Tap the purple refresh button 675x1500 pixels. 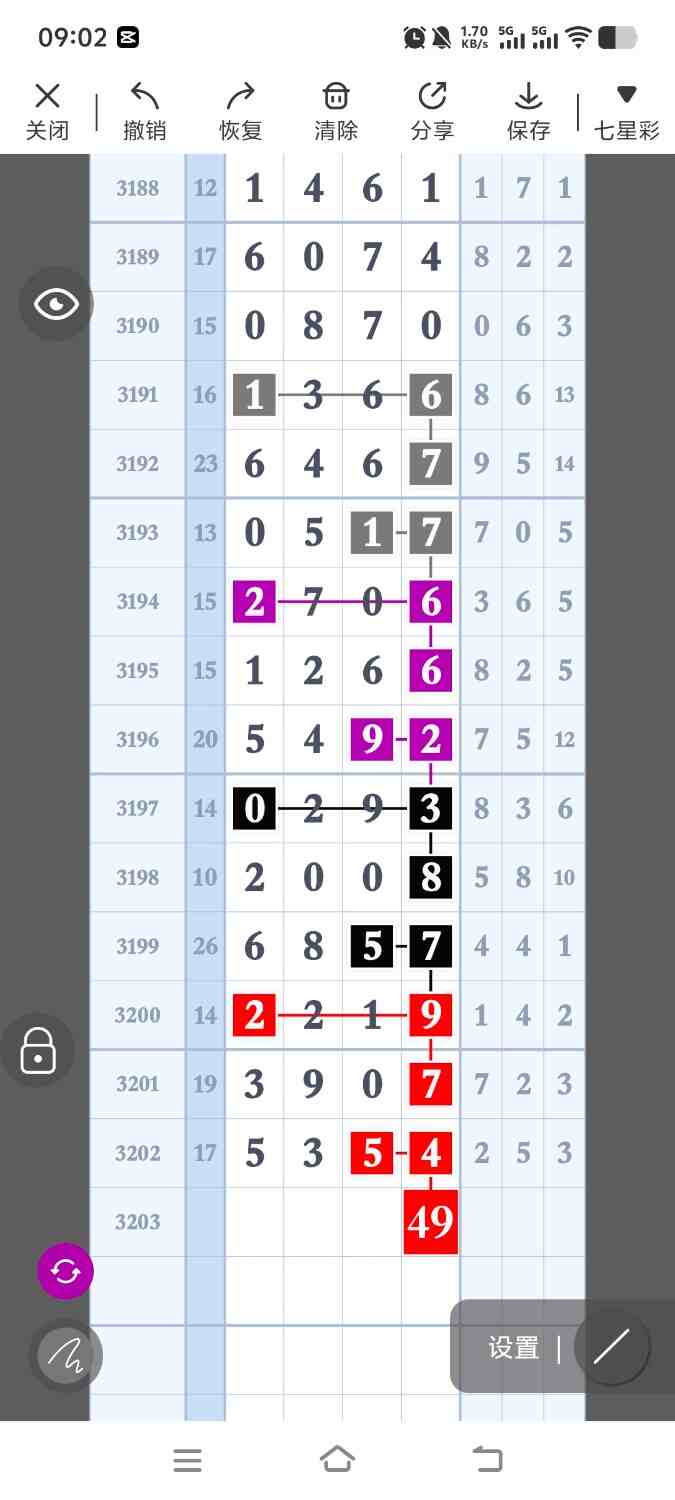[65, 1271]
